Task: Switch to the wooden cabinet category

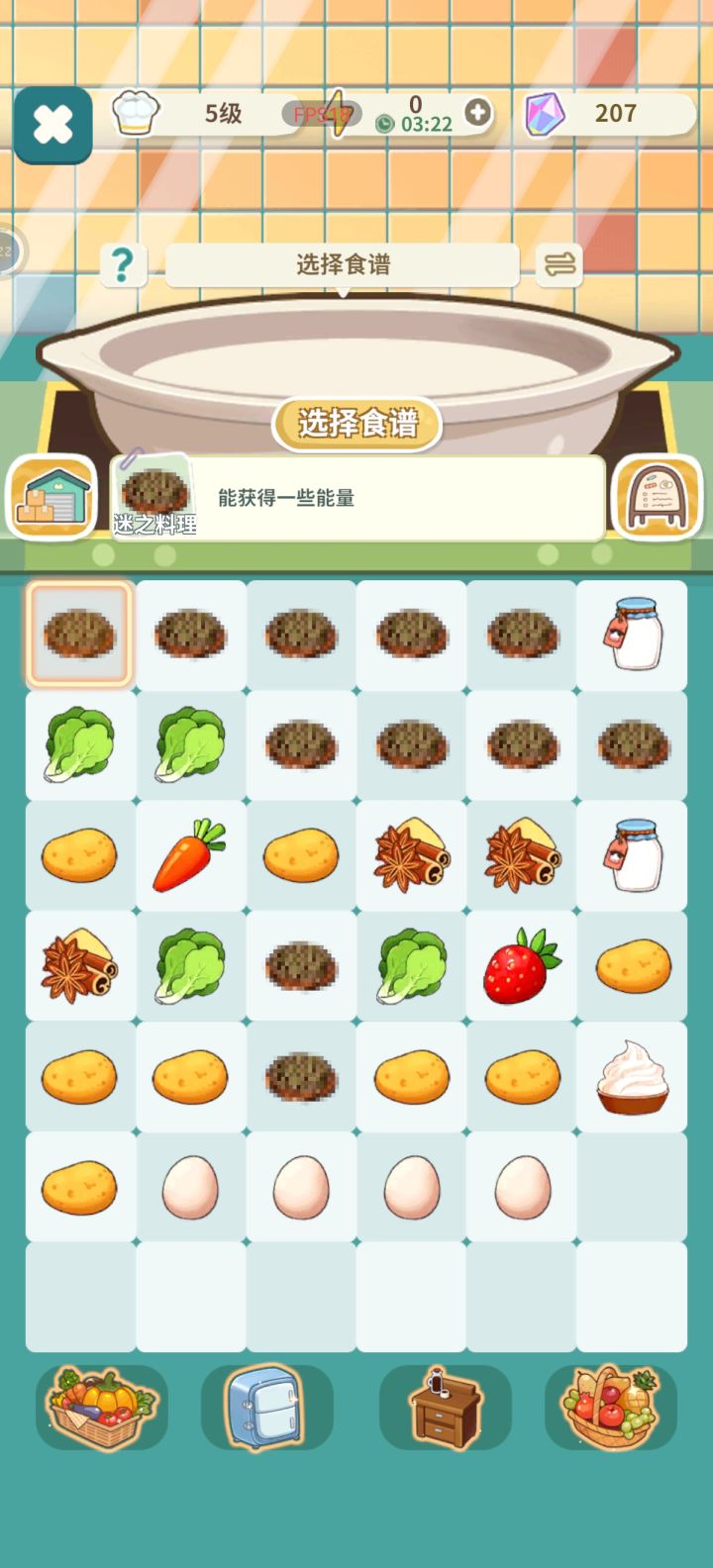Action: coord(446,1408)
